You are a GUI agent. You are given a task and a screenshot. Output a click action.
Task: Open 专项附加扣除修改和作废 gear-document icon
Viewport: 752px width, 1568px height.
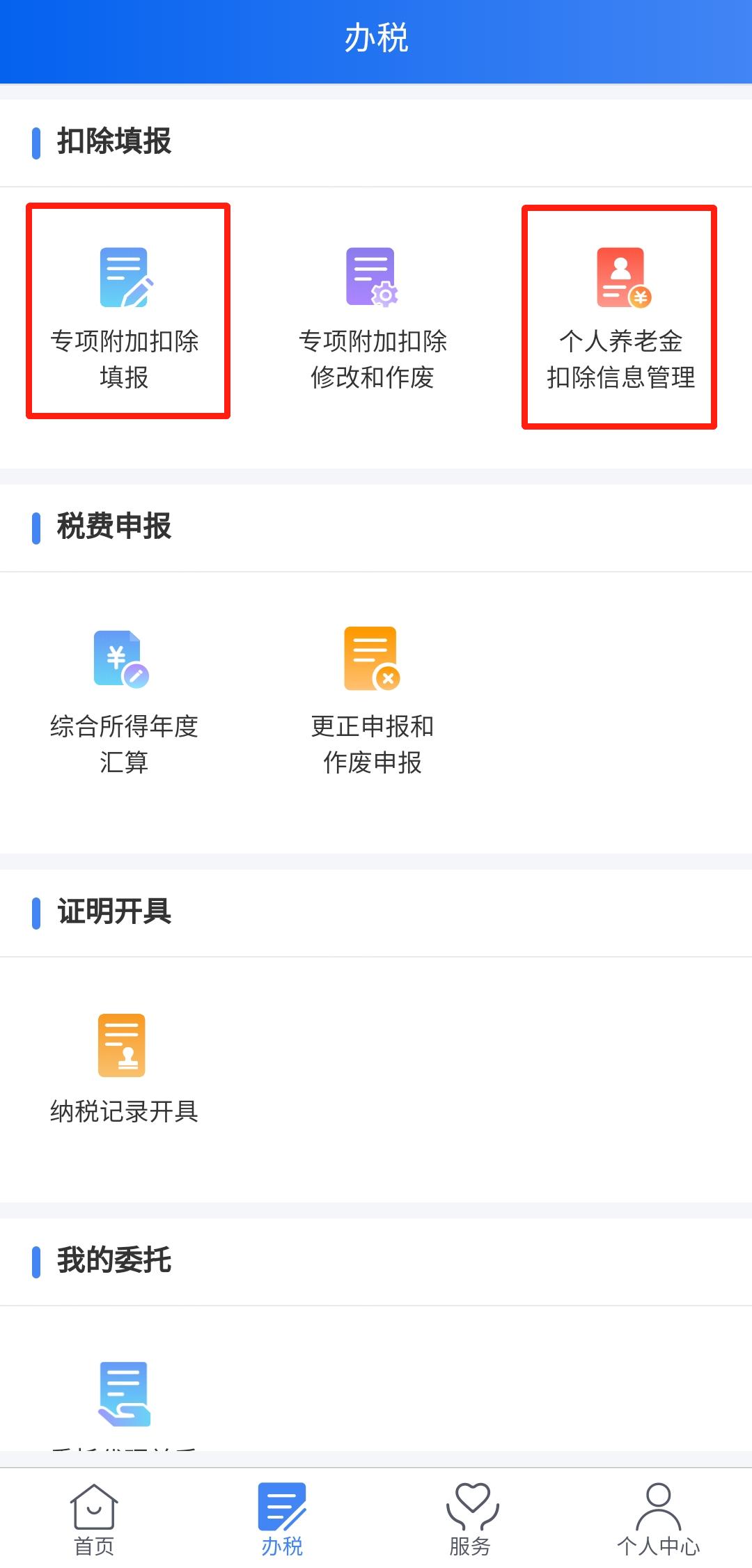(370, 279)
